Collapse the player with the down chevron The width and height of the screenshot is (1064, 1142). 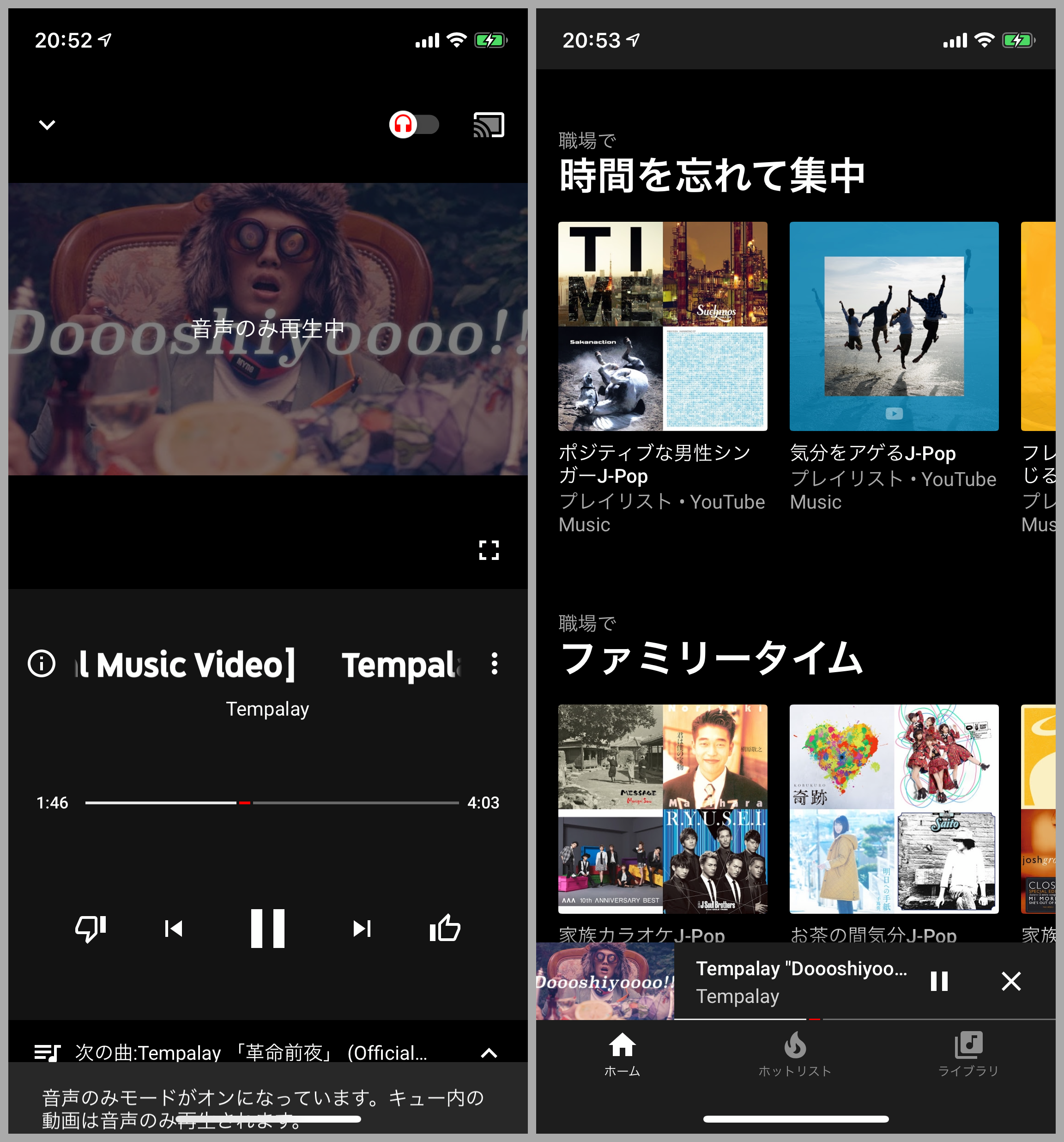(x=47, y=125)
